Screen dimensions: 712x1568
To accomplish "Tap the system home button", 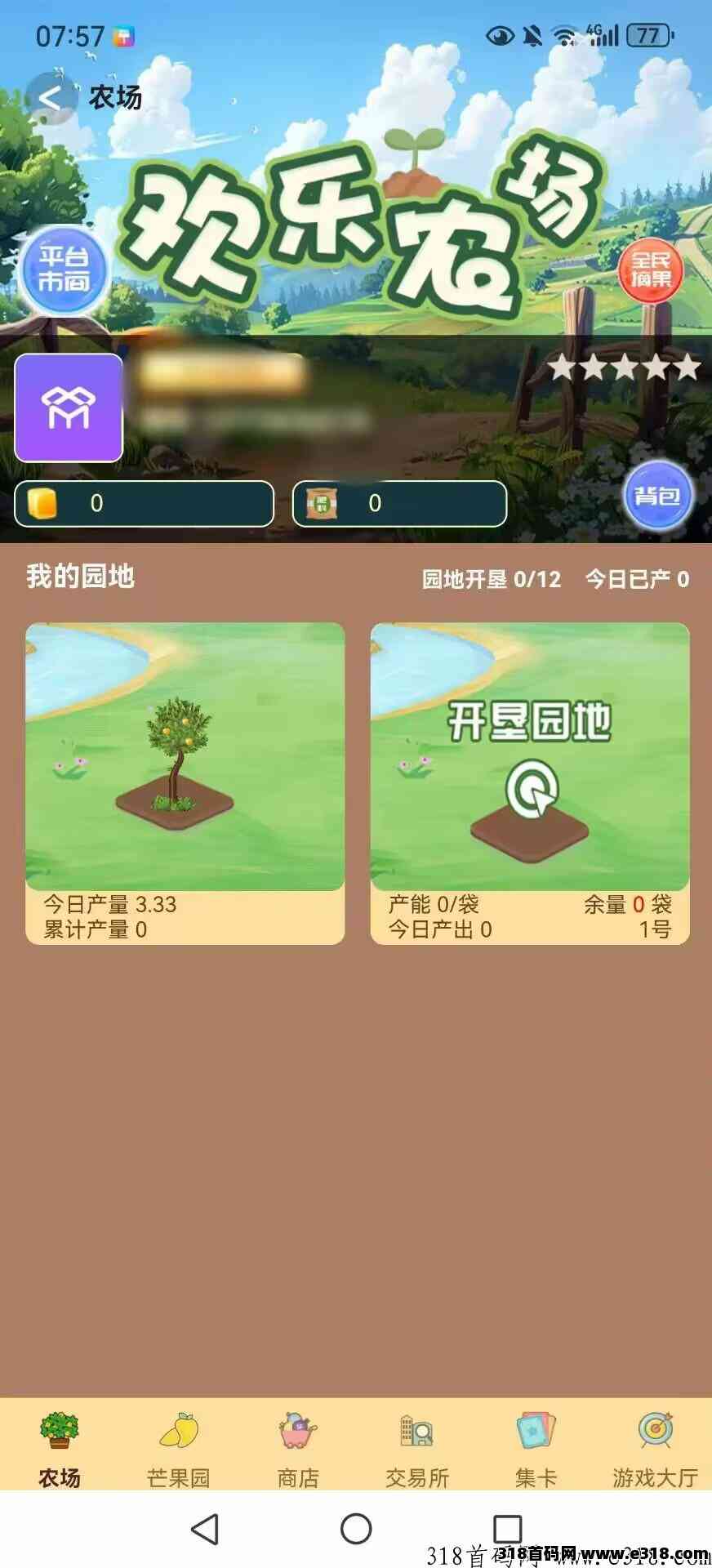I will coord(356,1529).
